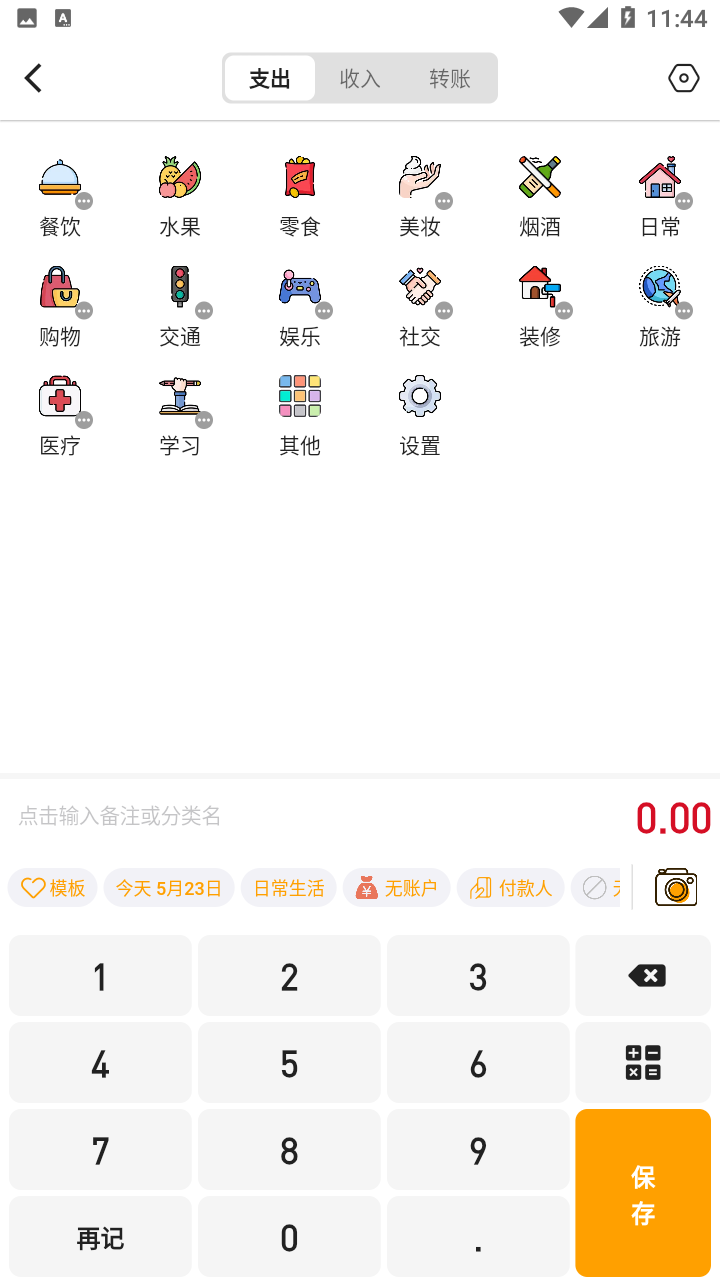Select the 无账户 account chip
This screenshot has width=720, height=1280.
(397, 888)
